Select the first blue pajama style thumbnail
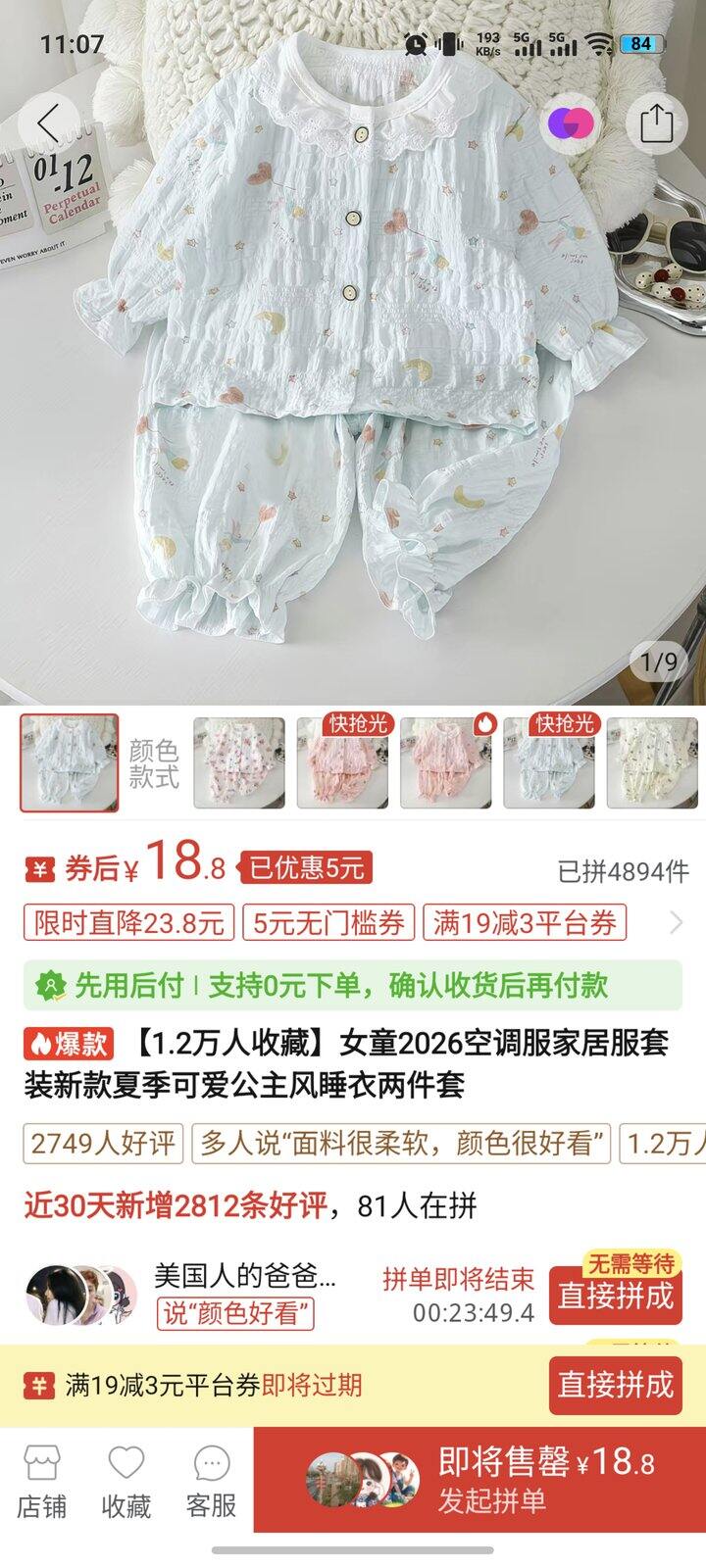The width and height of the screenshot is (706, 1568). click(x=70, y=762)
